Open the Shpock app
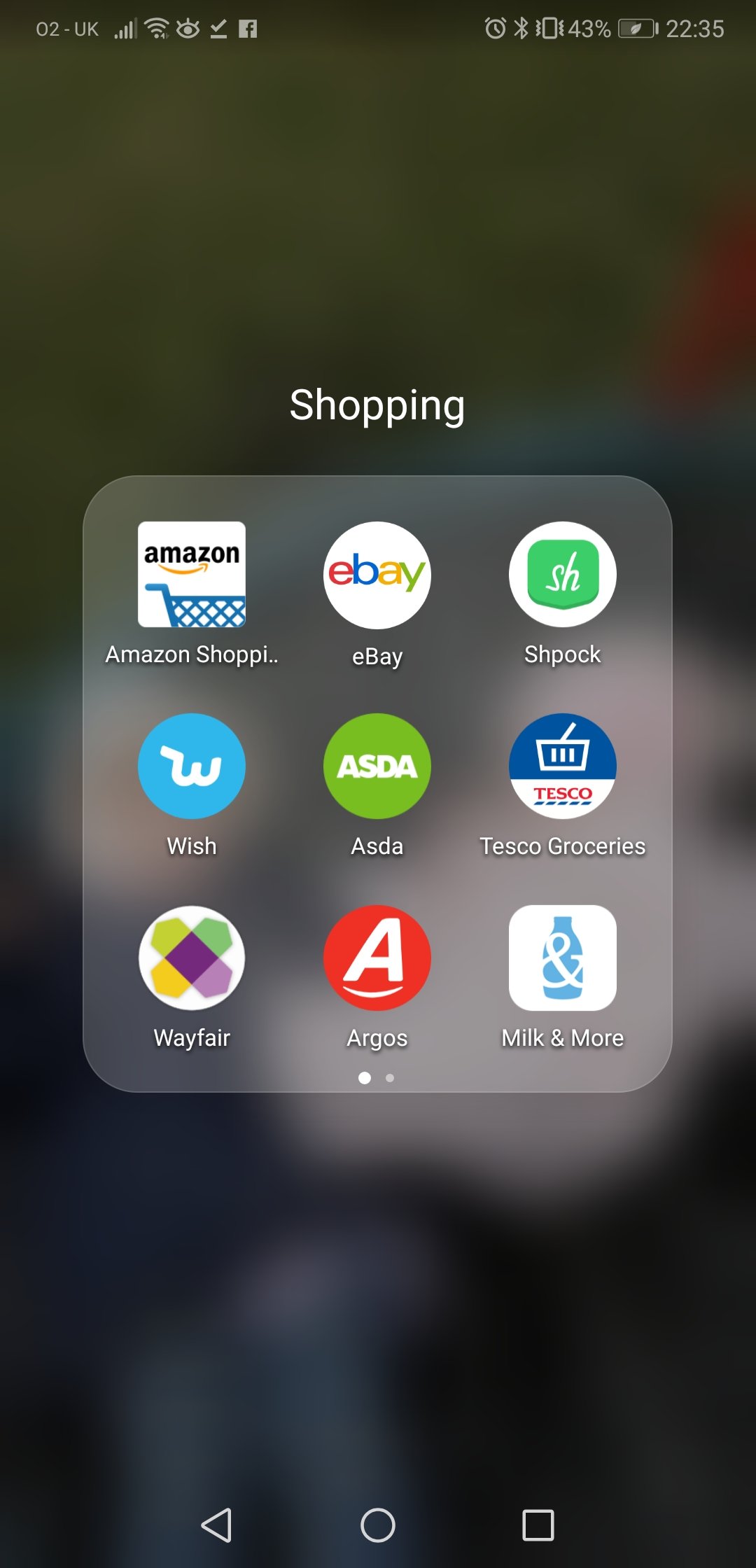The width and height of the screenshot is (756, 1568). (563, 575)
